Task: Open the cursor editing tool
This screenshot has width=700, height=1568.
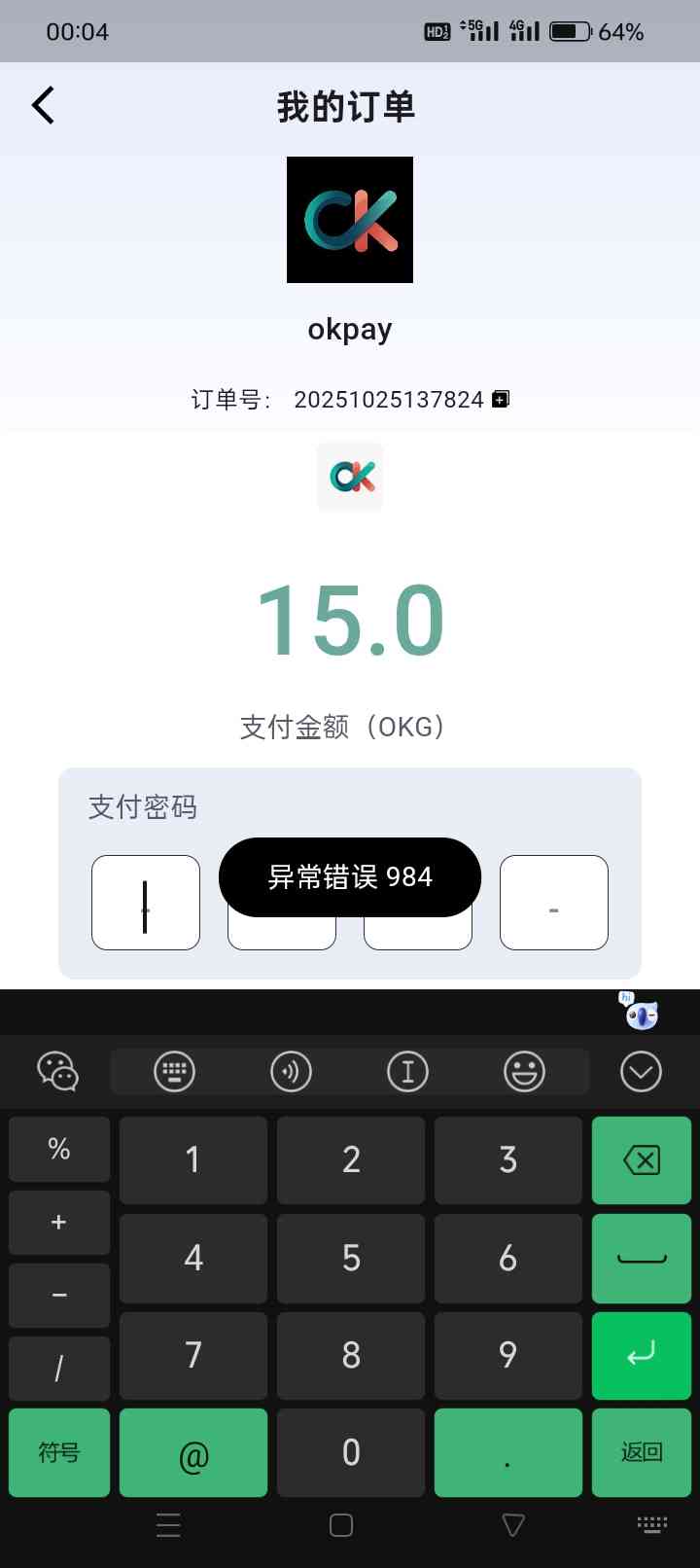Action: point(407,1072)
